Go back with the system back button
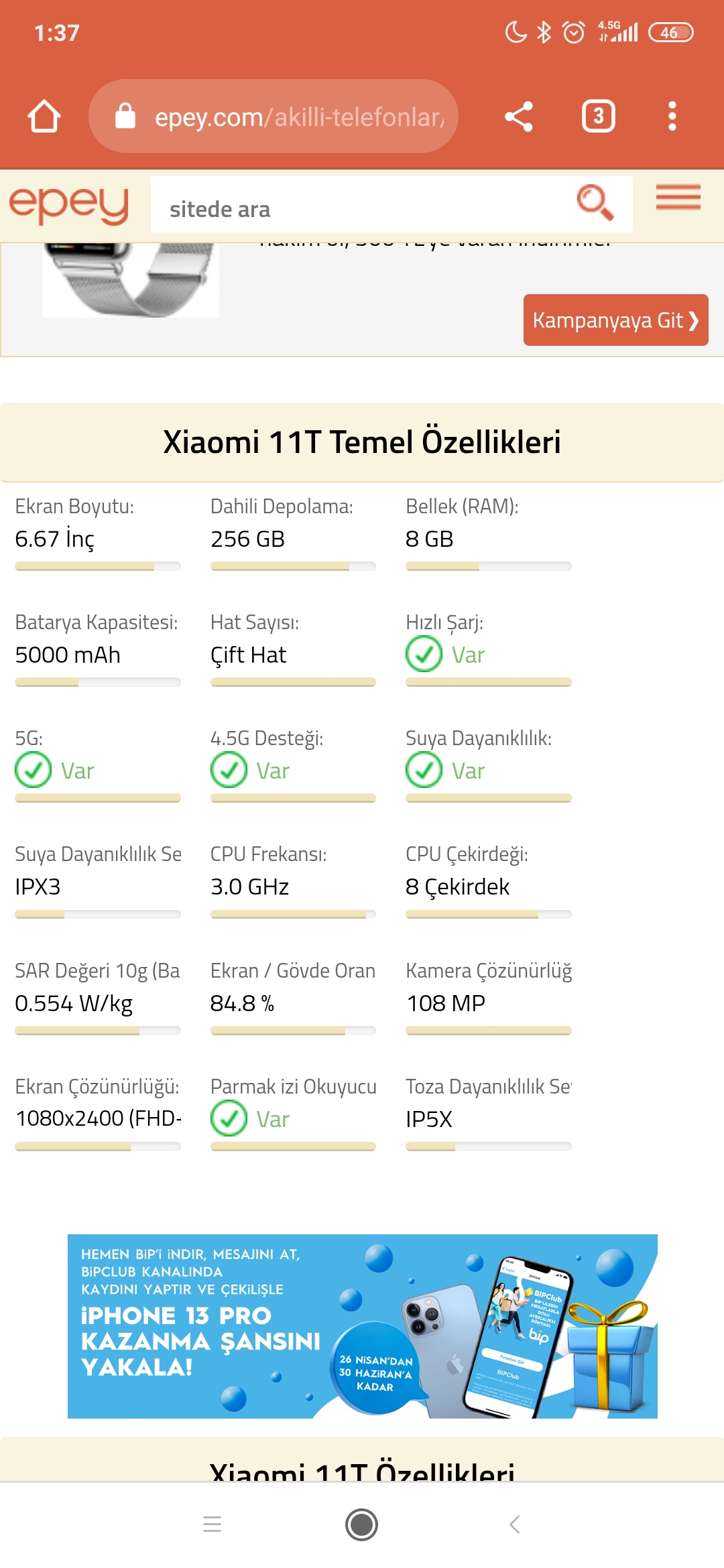 click(x=514, y=1524)
